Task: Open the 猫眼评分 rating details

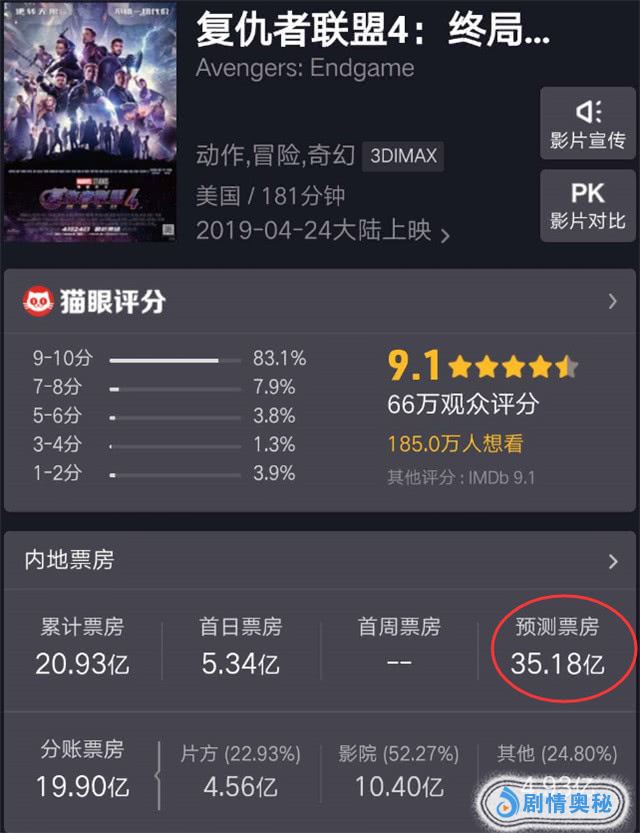Action: 320,302
